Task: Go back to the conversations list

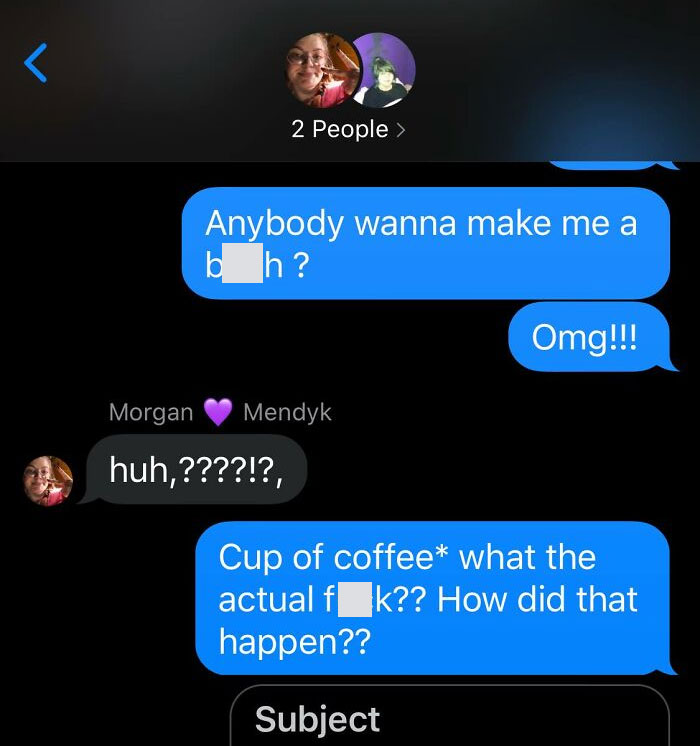Action: [x=36, y=62]
